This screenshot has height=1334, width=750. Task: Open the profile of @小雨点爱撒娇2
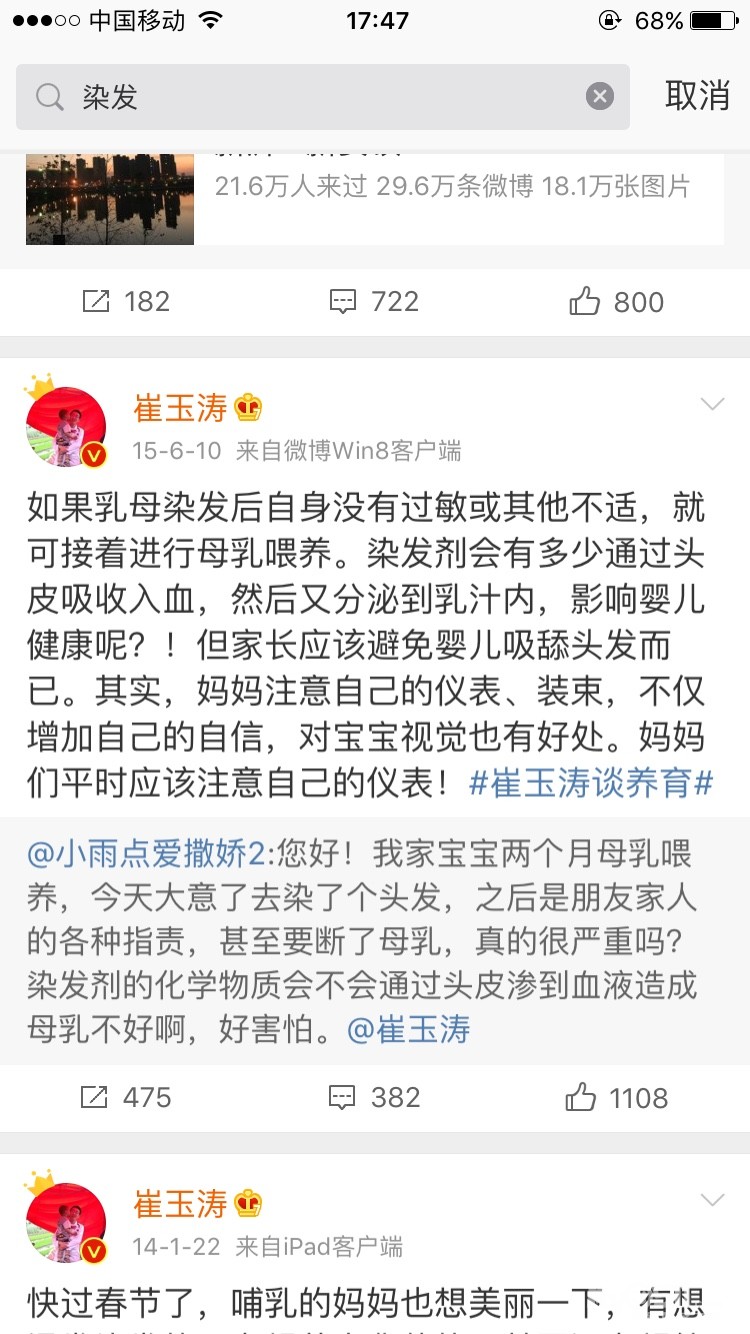(x=145, y=855)
